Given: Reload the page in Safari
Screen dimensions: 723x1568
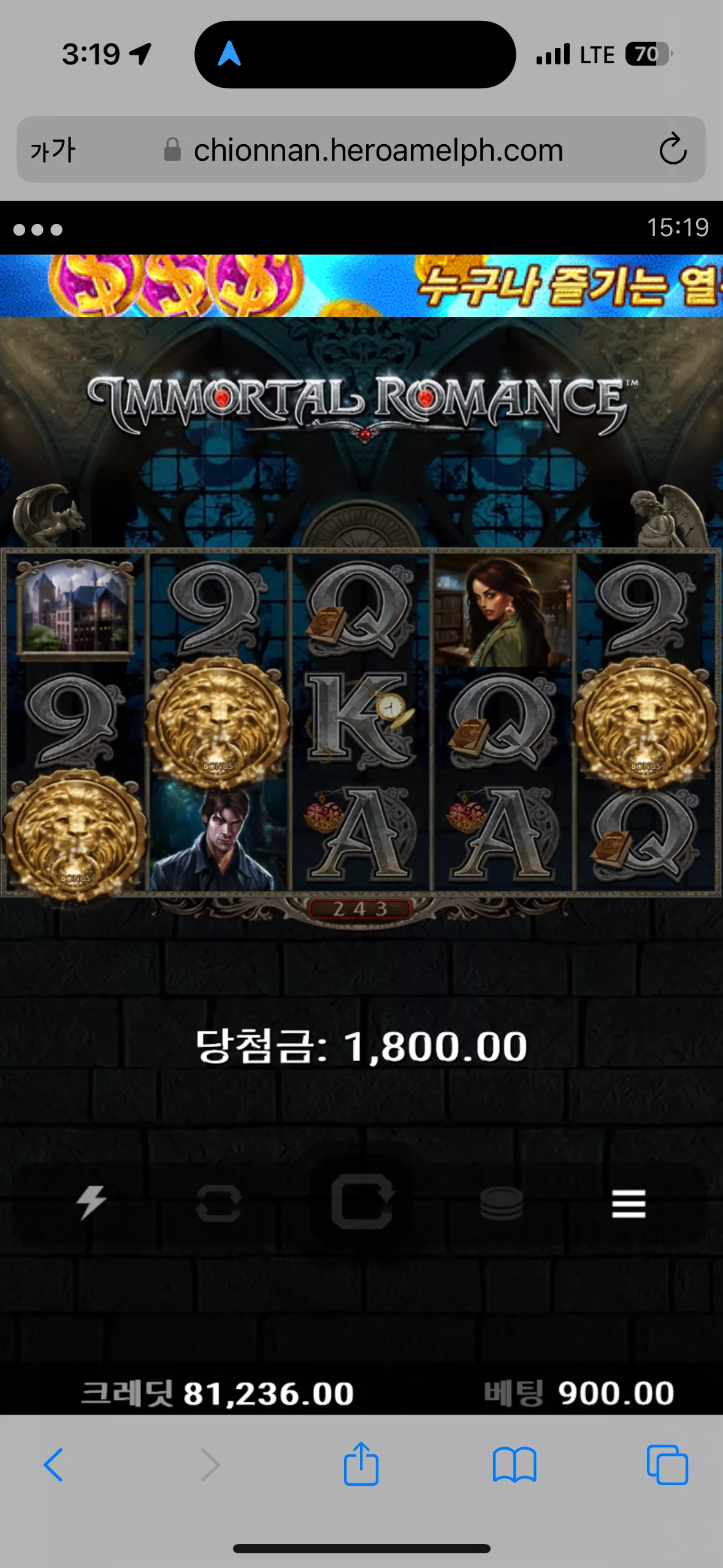Looking at the screenshot, I should point(673,149).
